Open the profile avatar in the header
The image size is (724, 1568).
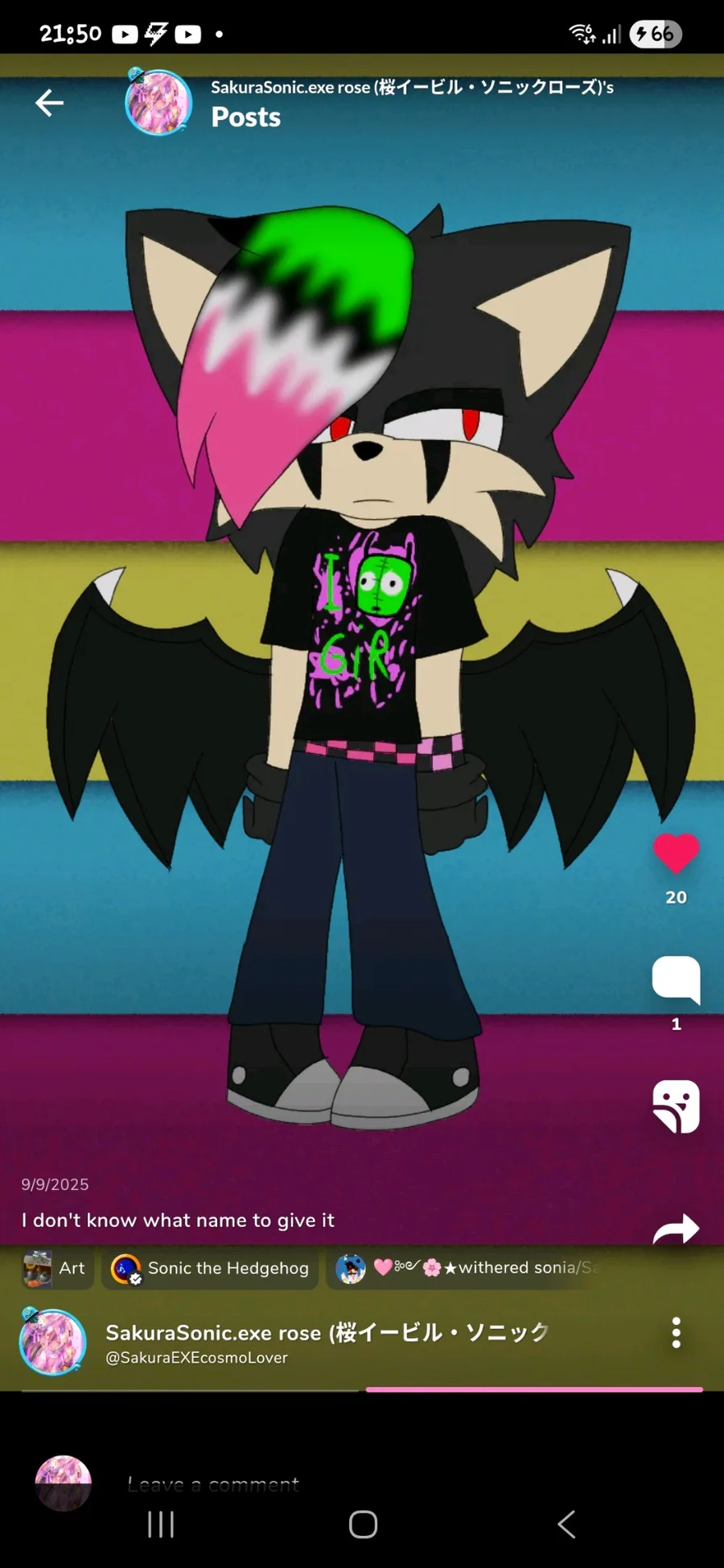tap(158, 102)
